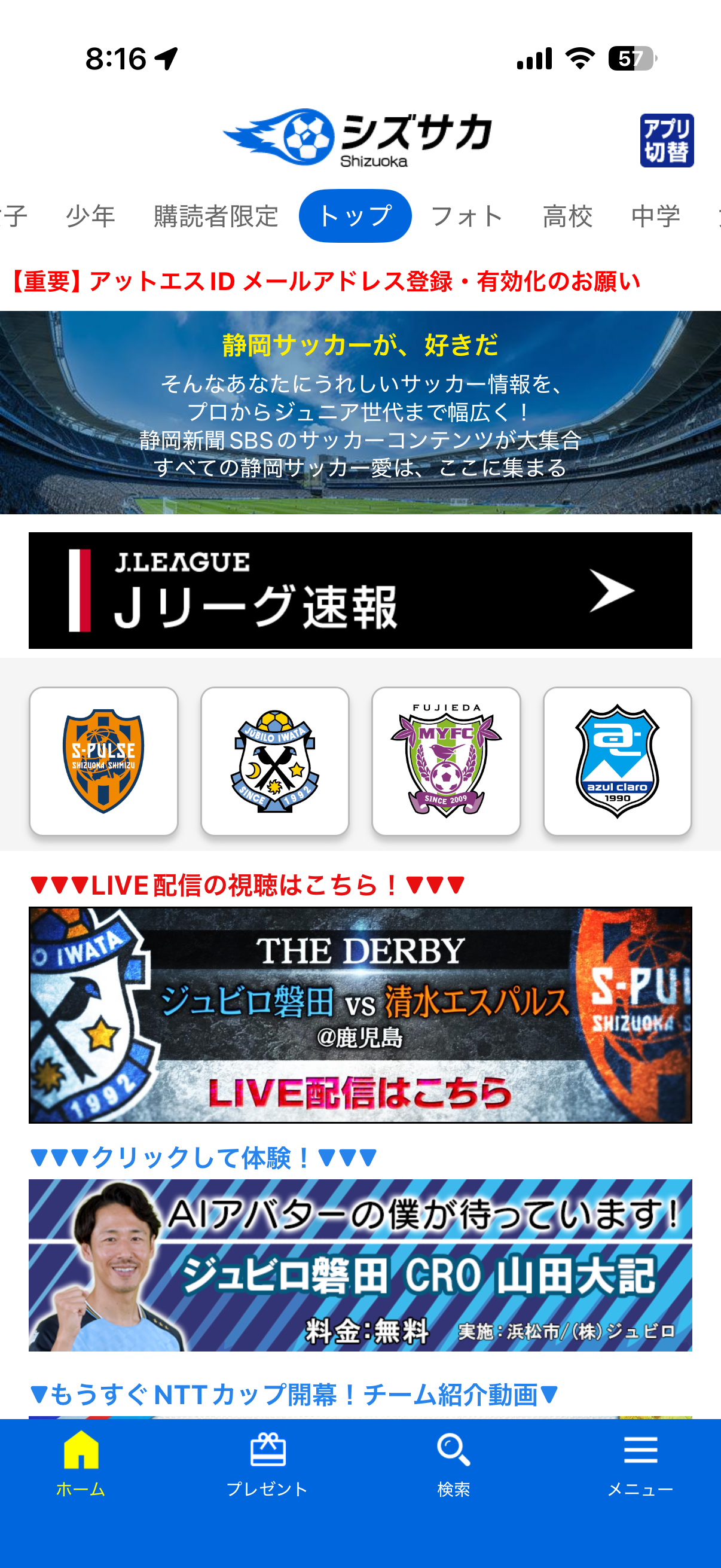The height and width of the screenshot is (1568, 721).
Task: Open the 購読者限定 tab
Action: (216, 216)
